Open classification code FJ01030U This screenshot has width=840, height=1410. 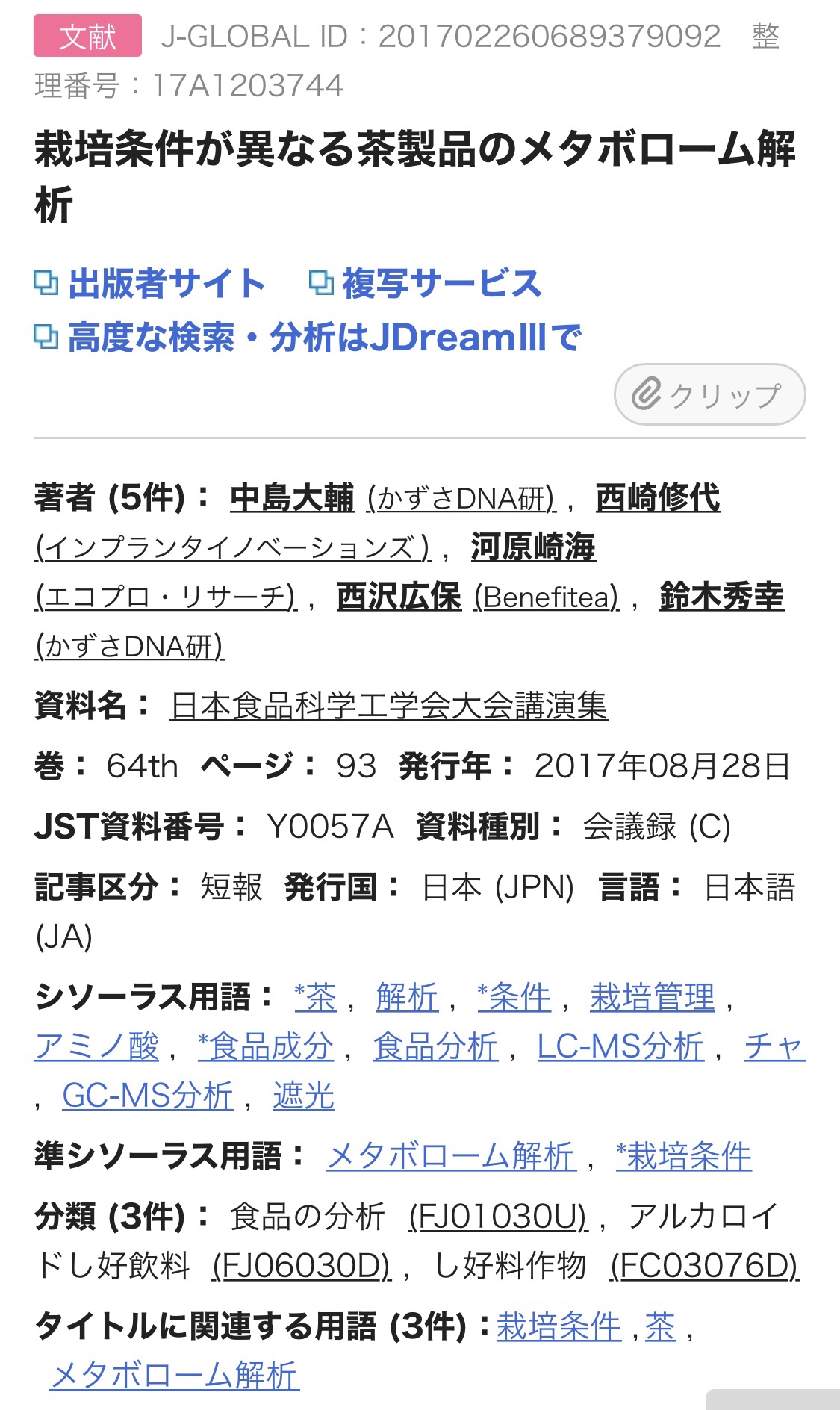coord(498,1217)
